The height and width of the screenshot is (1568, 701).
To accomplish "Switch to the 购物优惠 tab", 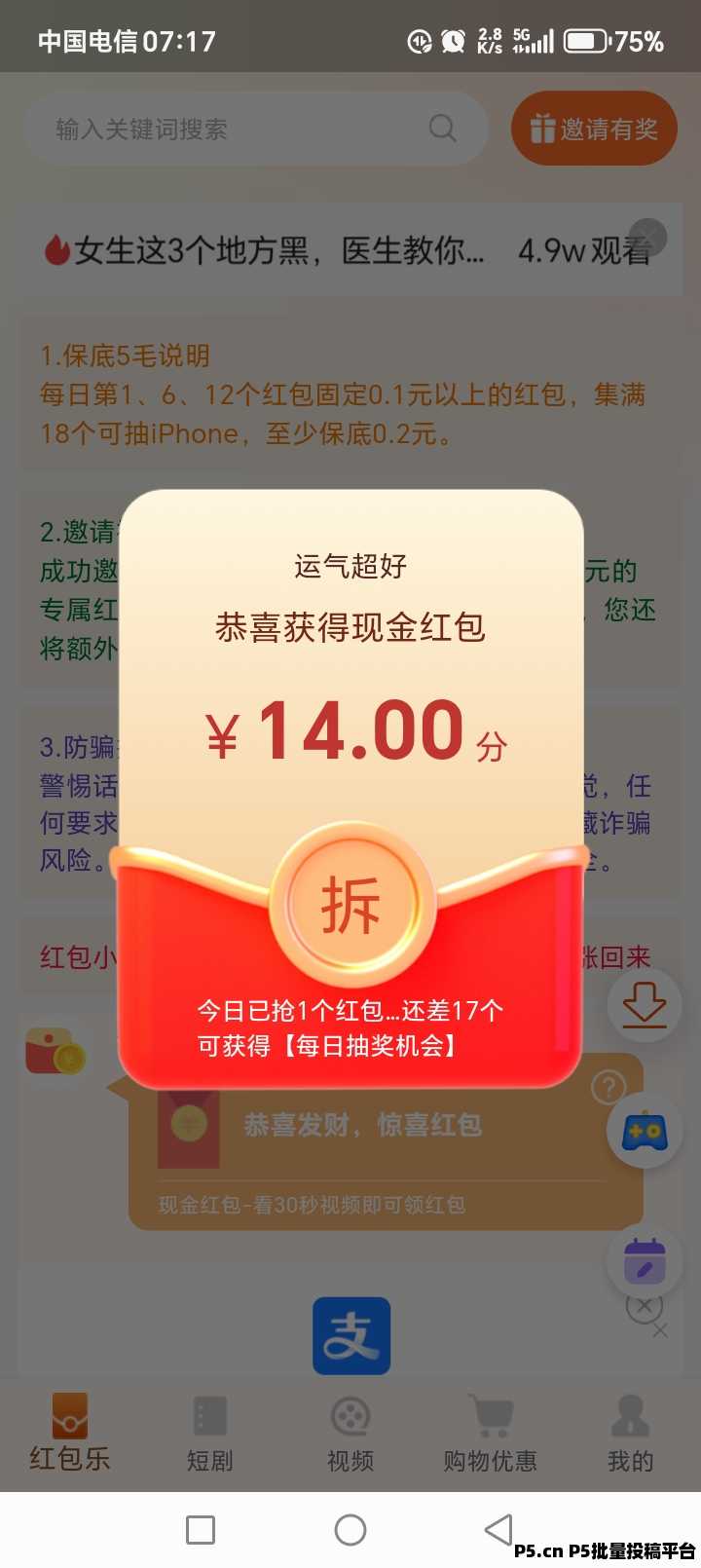I will click(x=491, y=1434).
